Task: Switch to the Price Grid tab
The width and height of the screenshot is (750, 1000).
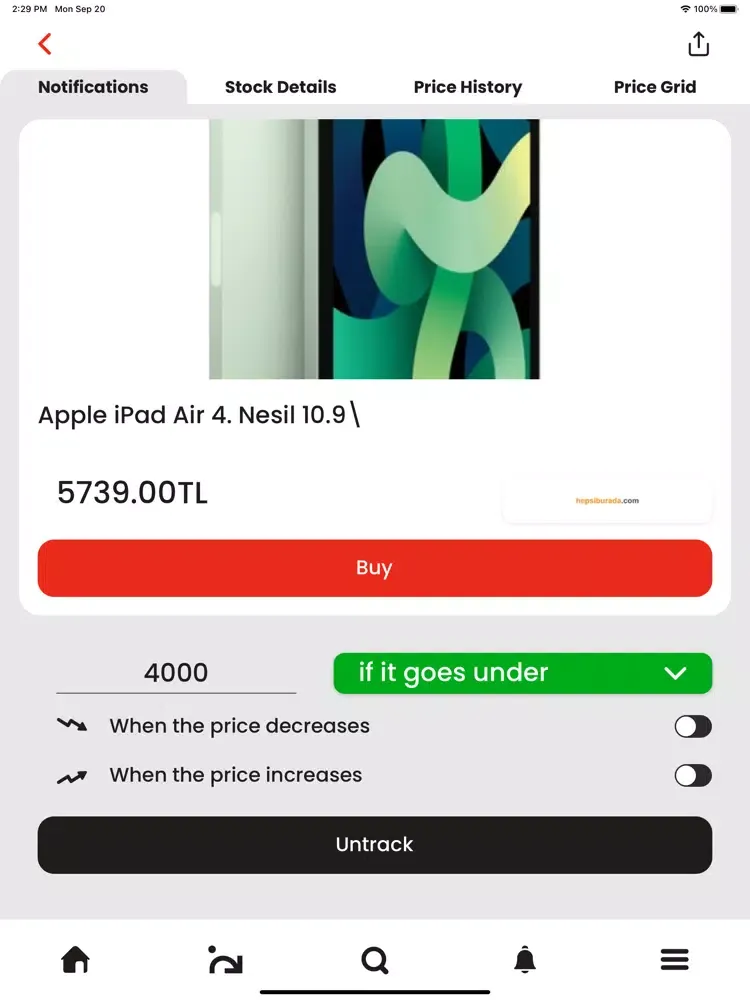Action: pyautogui.click(x=654, y=87)
